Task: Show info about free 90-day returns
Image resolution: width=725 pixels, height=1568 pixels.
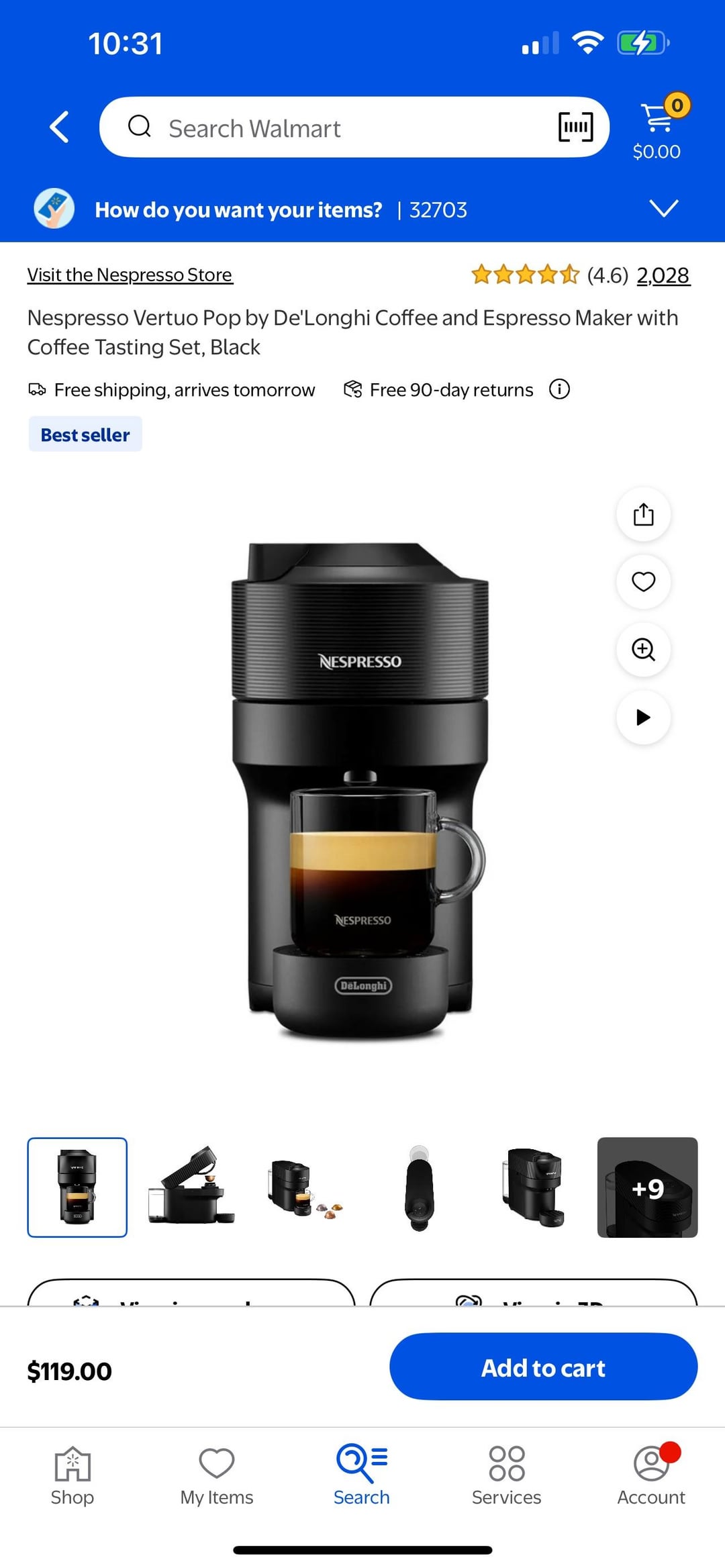Action: pos(559,389)
